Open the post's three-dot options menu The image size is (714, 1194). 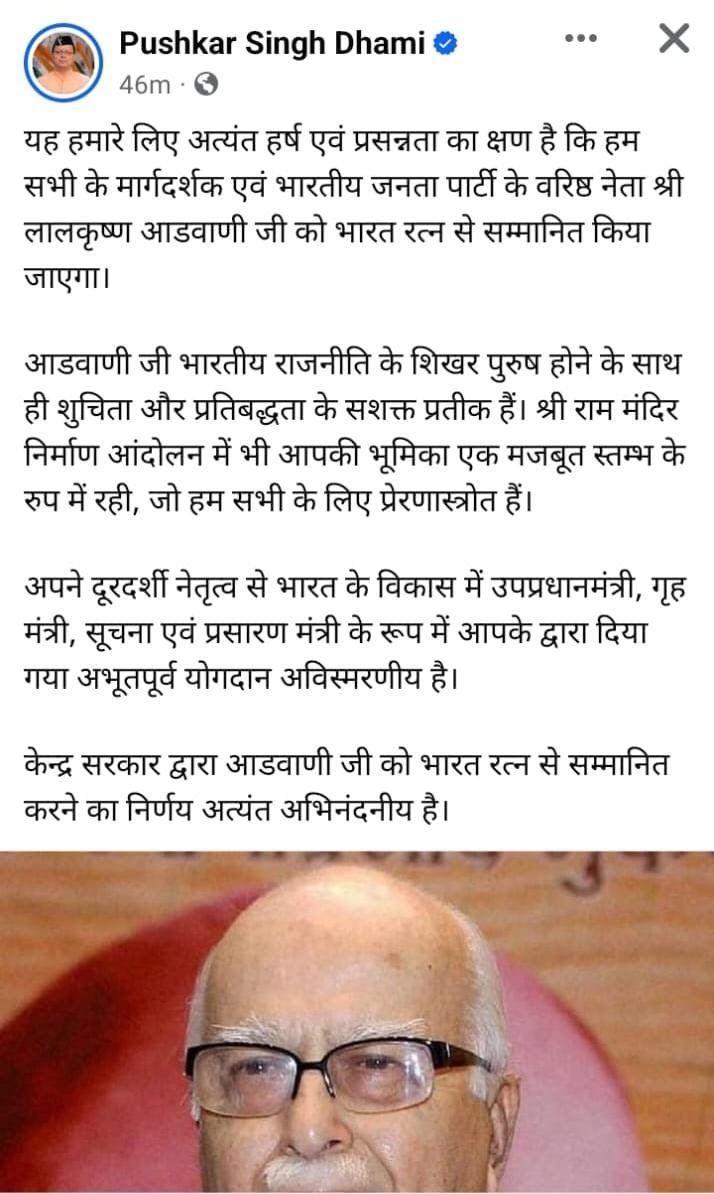pyautogui.click(x=581, y=39)
